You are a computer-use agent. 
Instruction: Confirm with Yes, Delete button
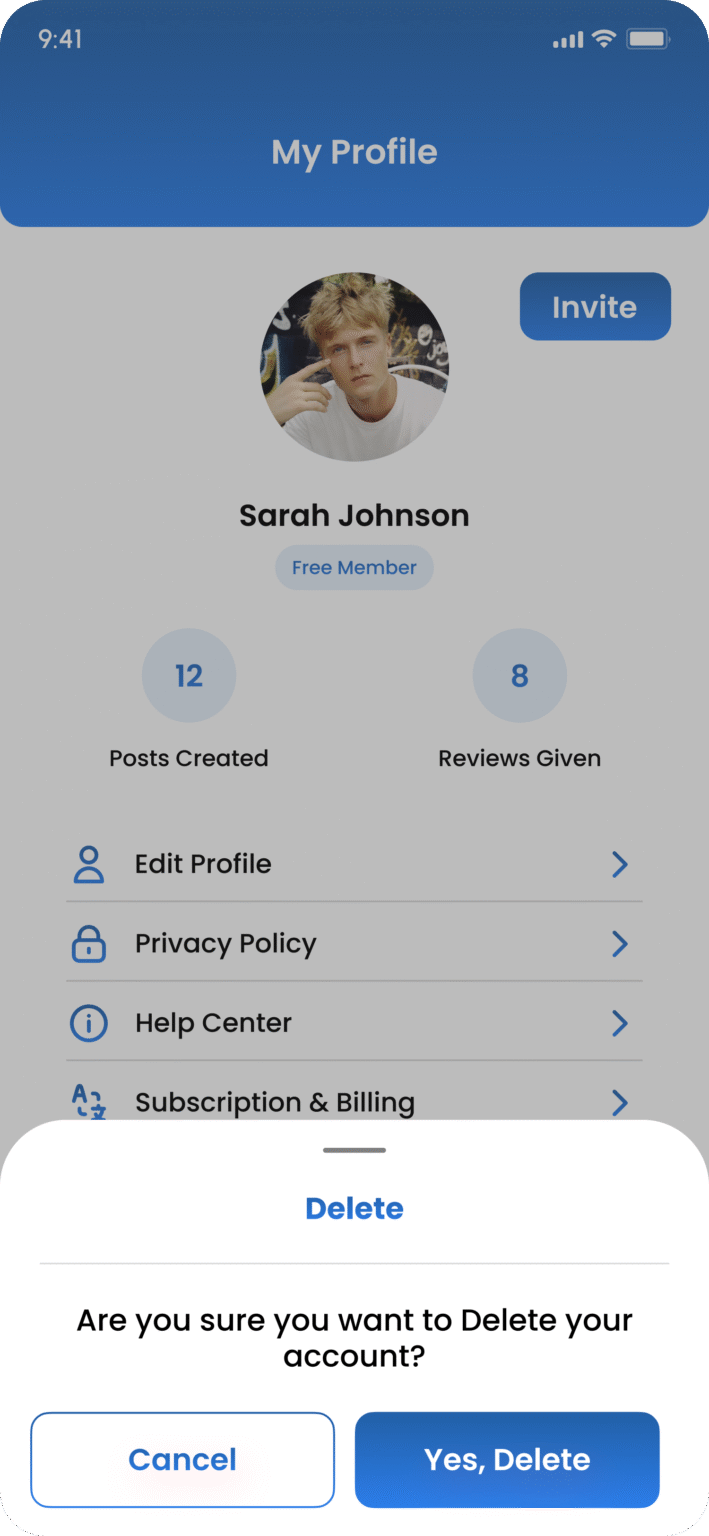507,1459
